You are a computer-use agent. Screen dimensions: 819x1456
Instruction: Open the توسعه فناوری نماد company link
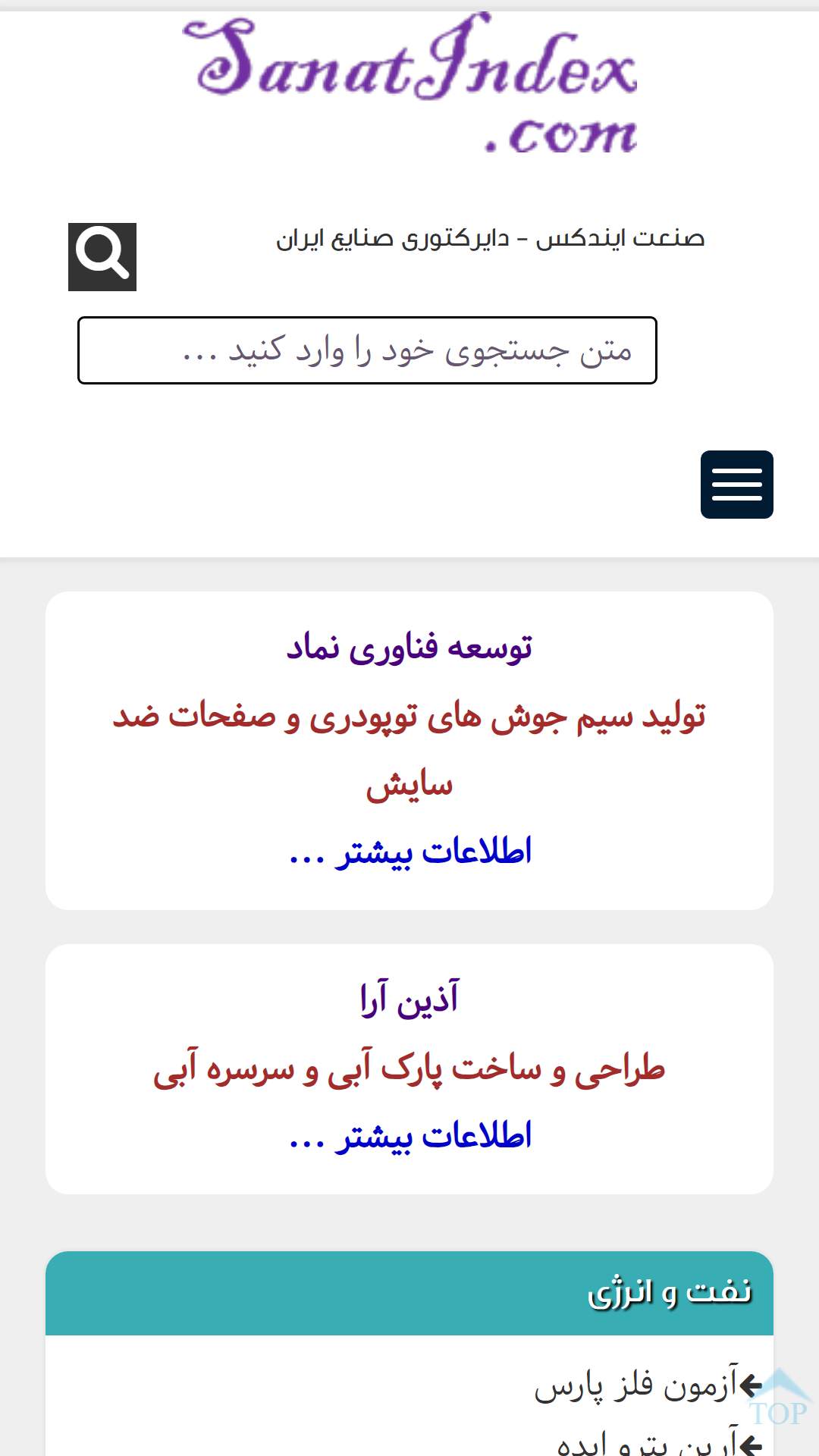pos(409,647)
